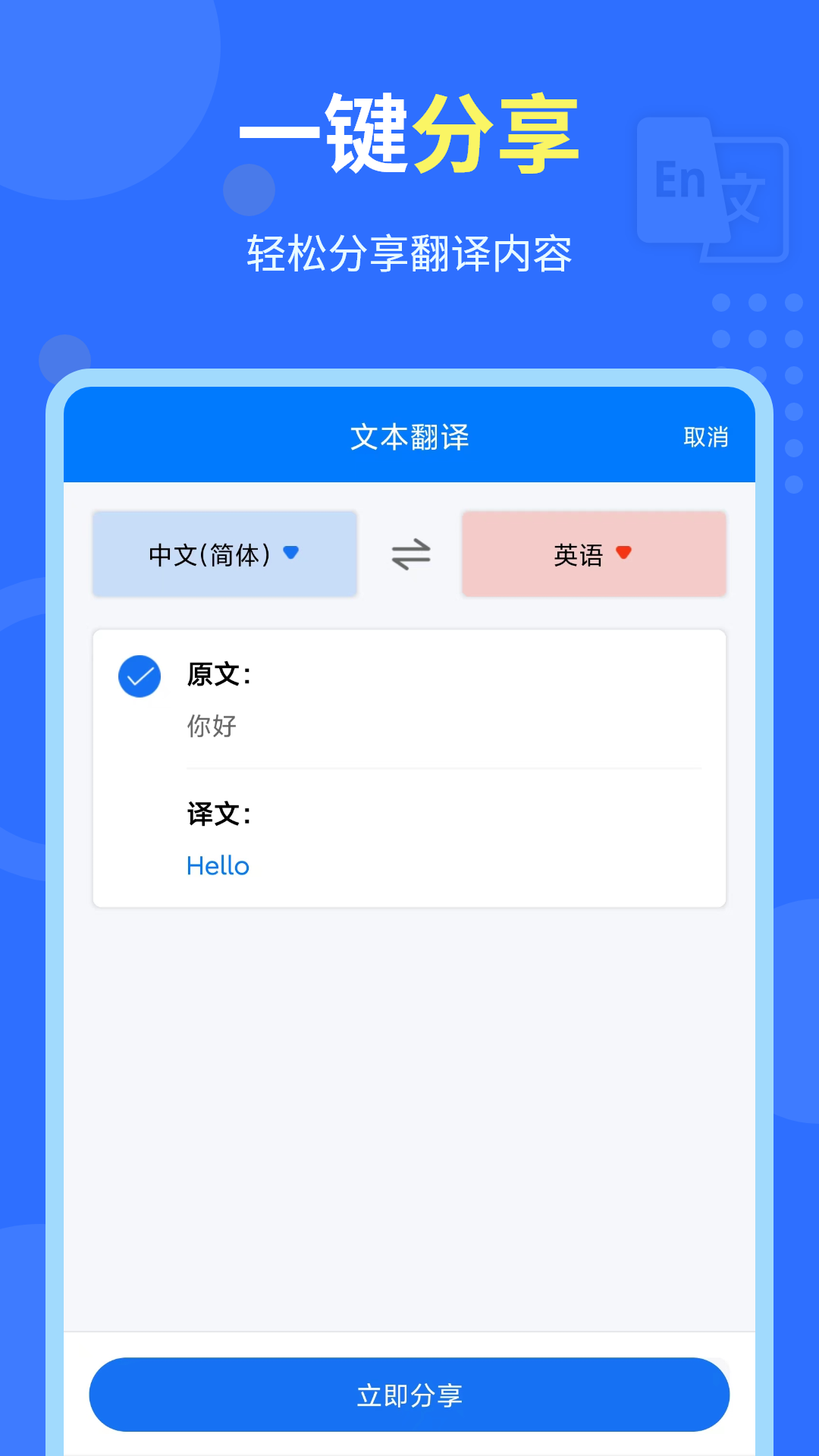Switch to the 文本翻译 screen title
The image size is (819, 1456).
(409, 438)
